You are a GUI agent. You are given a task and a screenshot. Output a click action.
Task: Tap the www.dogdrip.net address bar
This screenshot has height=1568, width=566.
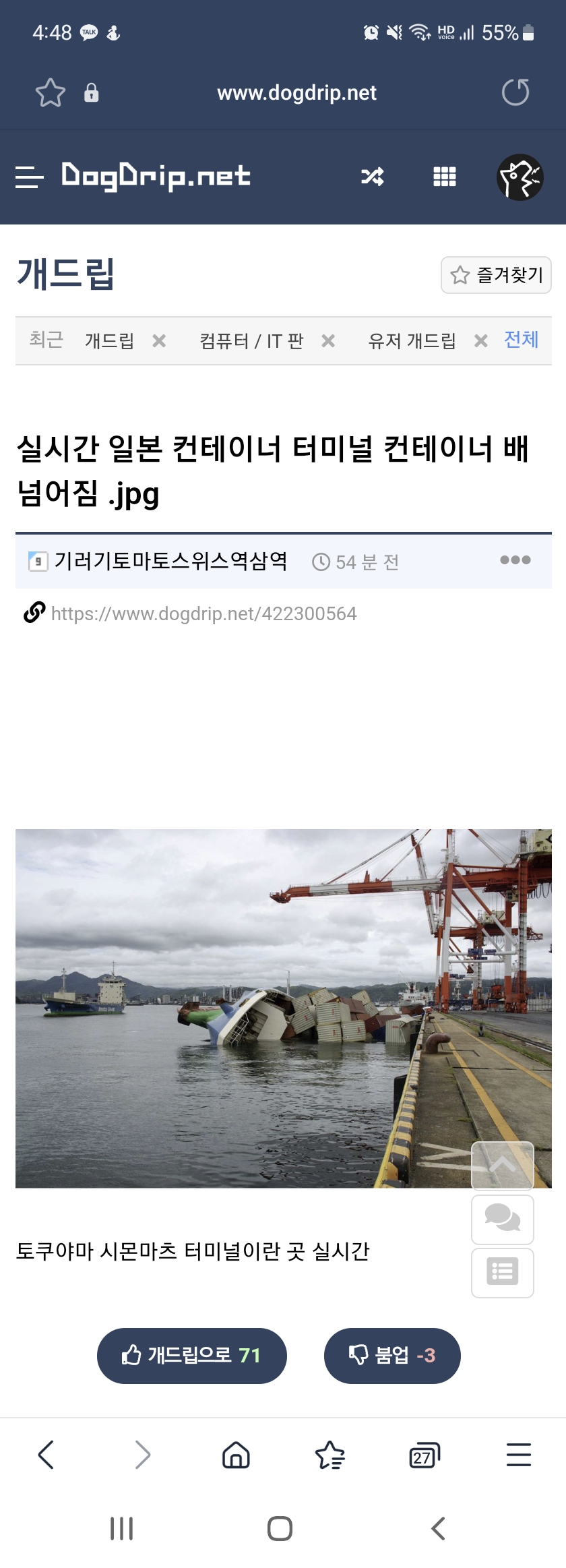pyautogui.click(x=296, y=93)
